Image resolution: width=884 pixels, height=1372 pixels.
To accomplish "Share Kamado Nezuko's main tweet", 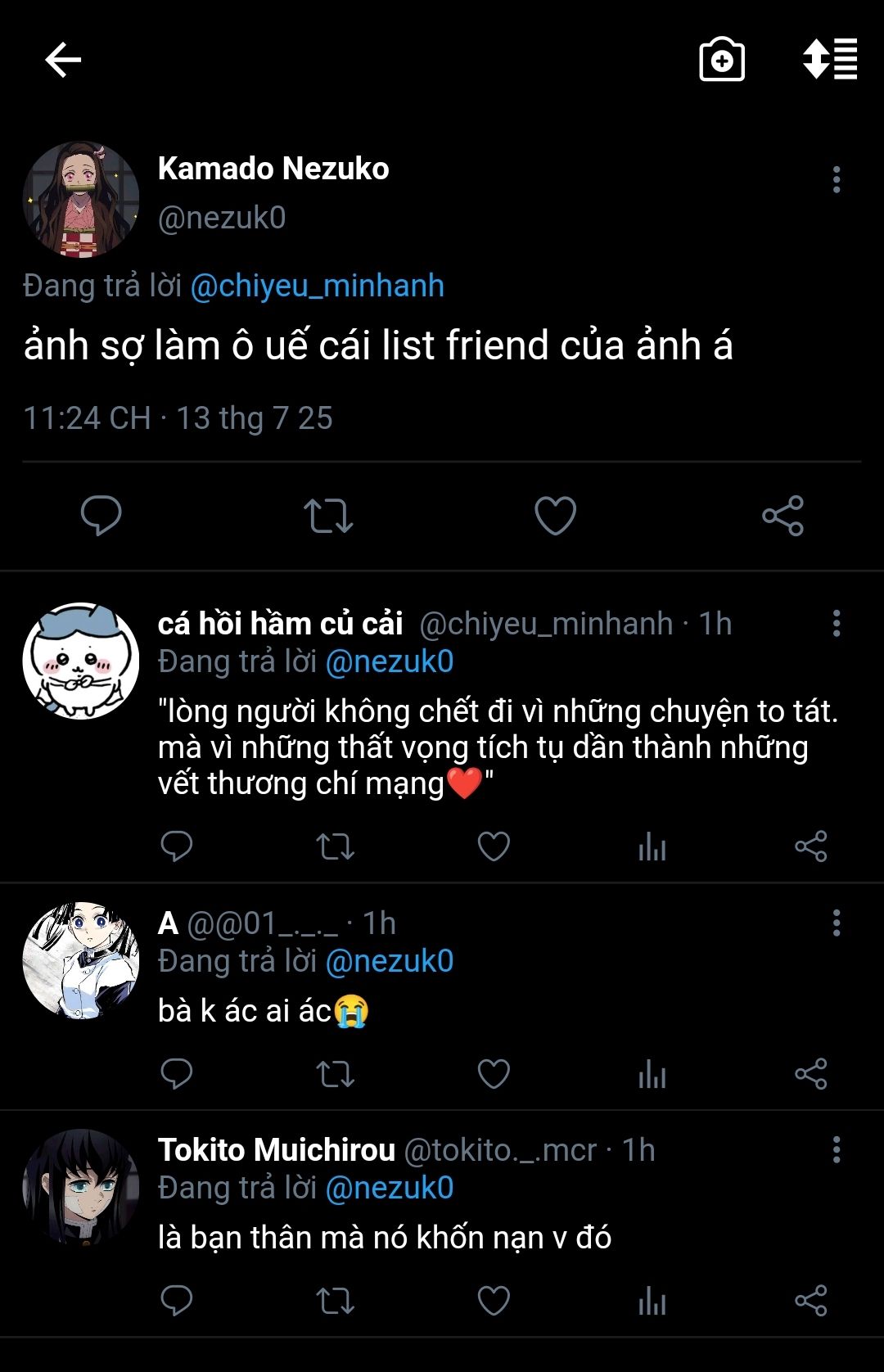I will (x=783, y=516).
